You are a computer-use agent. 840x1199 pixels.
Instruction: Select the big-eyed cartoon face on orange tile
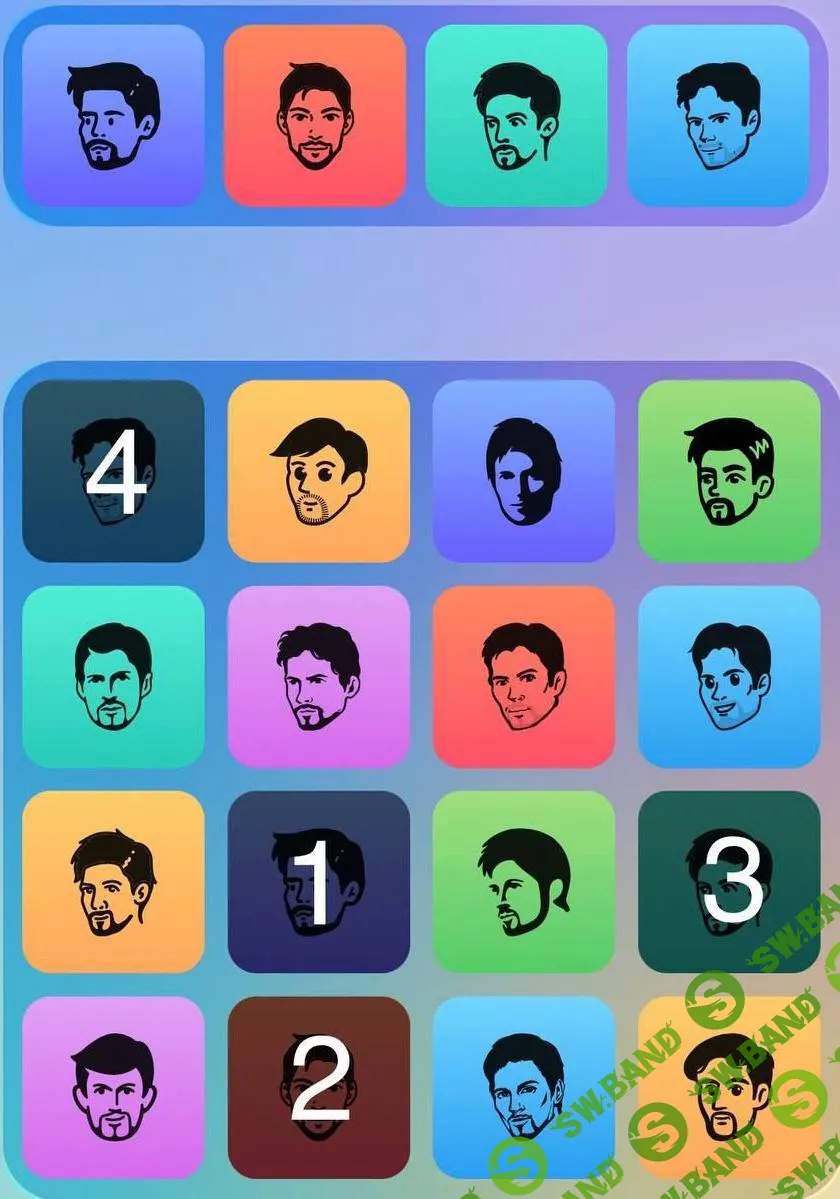pos(319,471)
